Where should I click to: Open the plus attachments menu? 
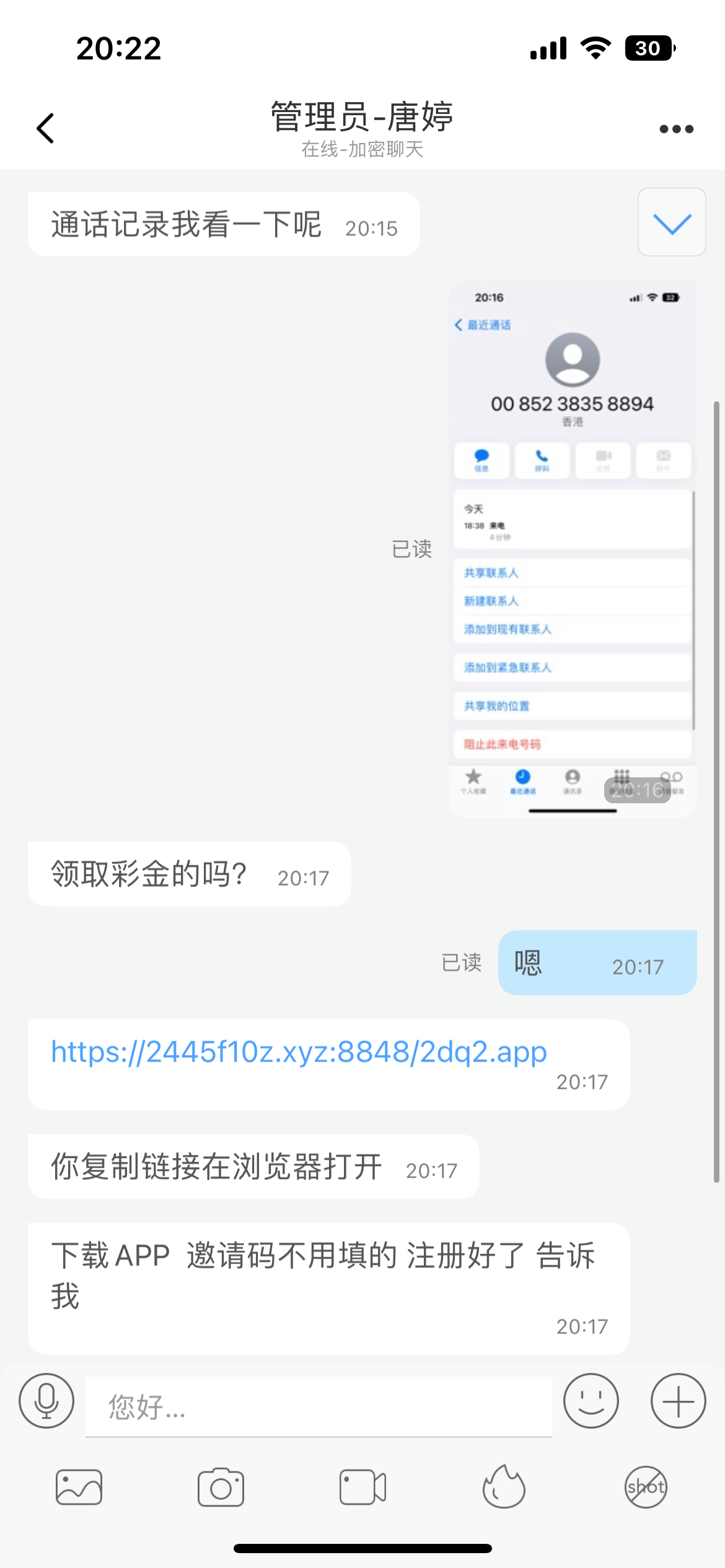(x=678, y=1400)
